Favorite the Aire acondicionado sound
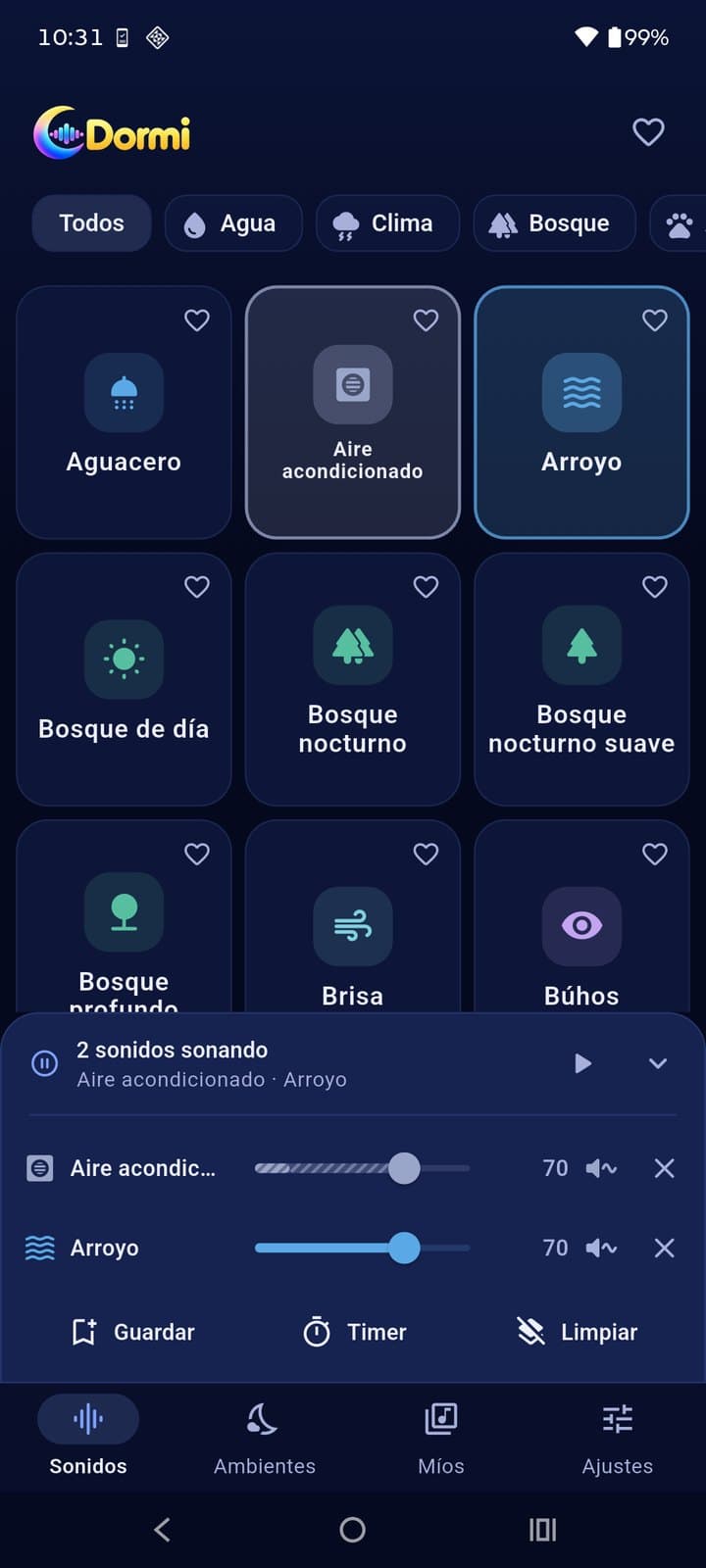Viewport: 706px width, 1568px height. pos(426,320)
